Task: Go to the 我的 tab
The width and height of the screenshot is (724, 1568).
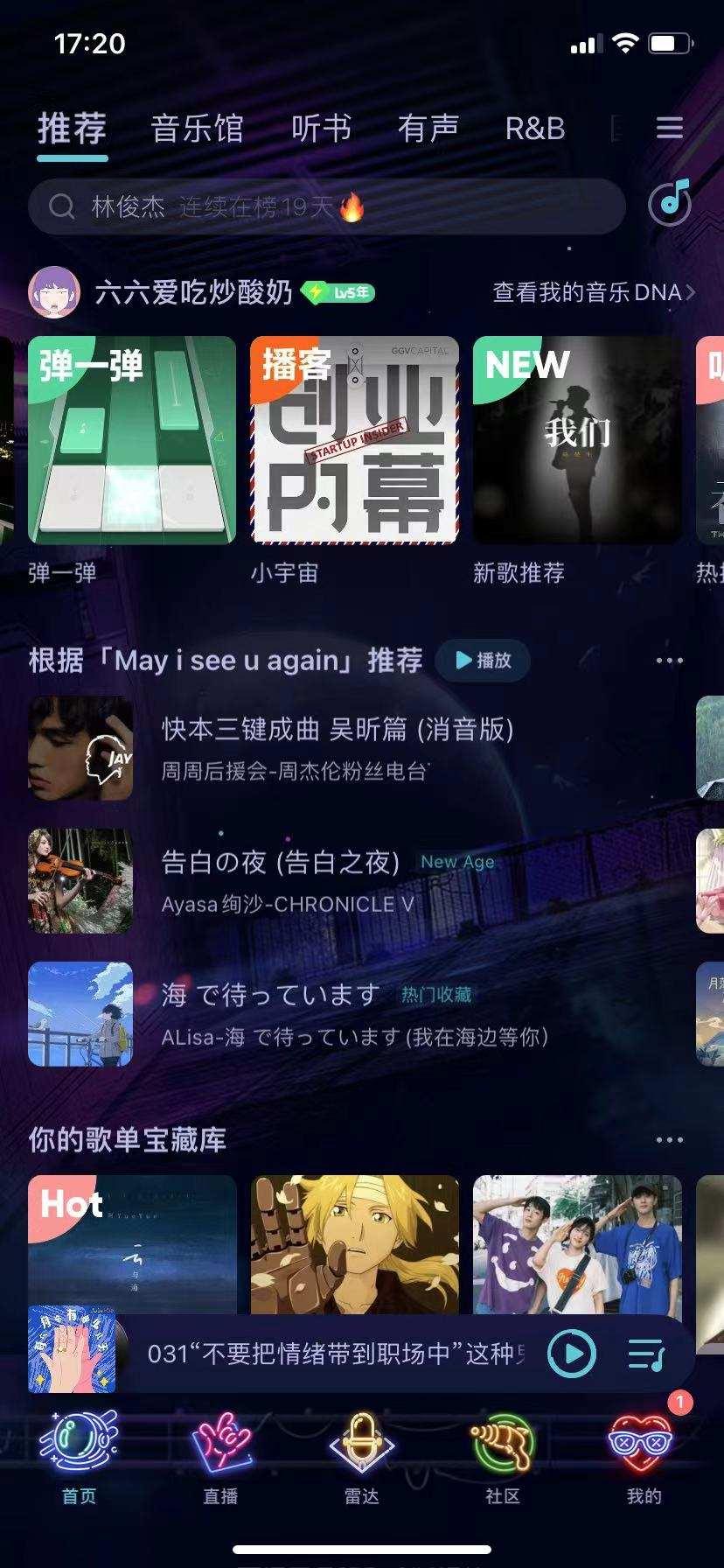Action: tap(644, 1456)
